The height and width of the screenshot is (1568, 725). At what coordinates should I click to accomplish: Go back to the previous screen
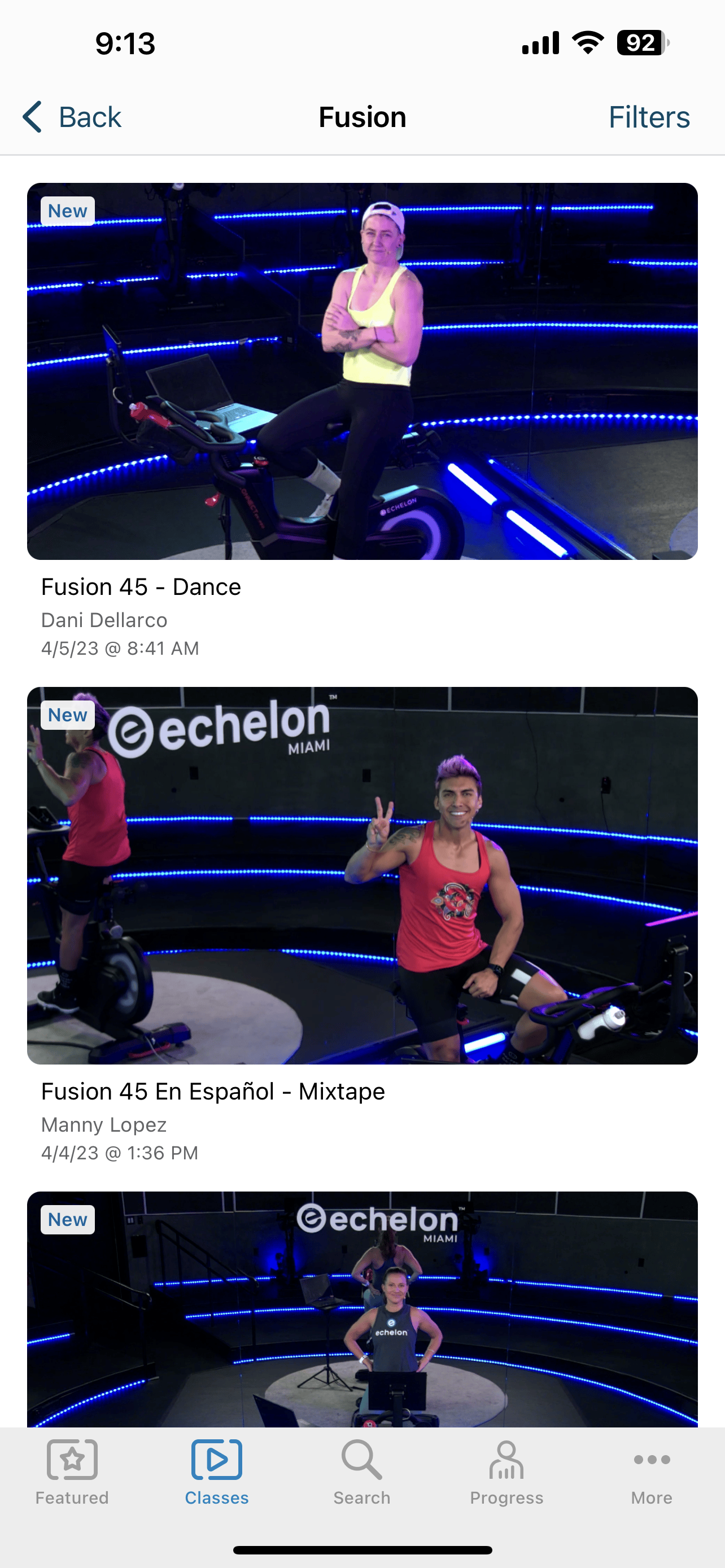click(x=72, y=117)
